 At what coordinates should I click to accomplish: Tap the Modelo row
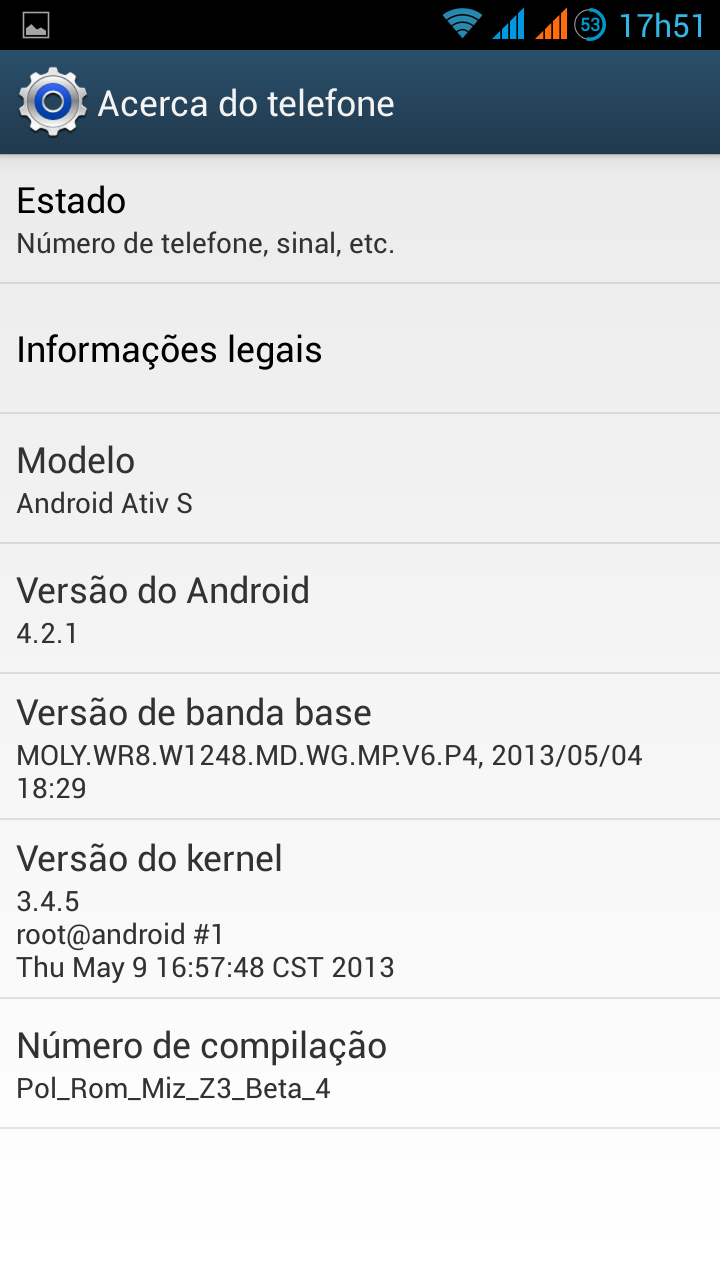coord(360,479)
